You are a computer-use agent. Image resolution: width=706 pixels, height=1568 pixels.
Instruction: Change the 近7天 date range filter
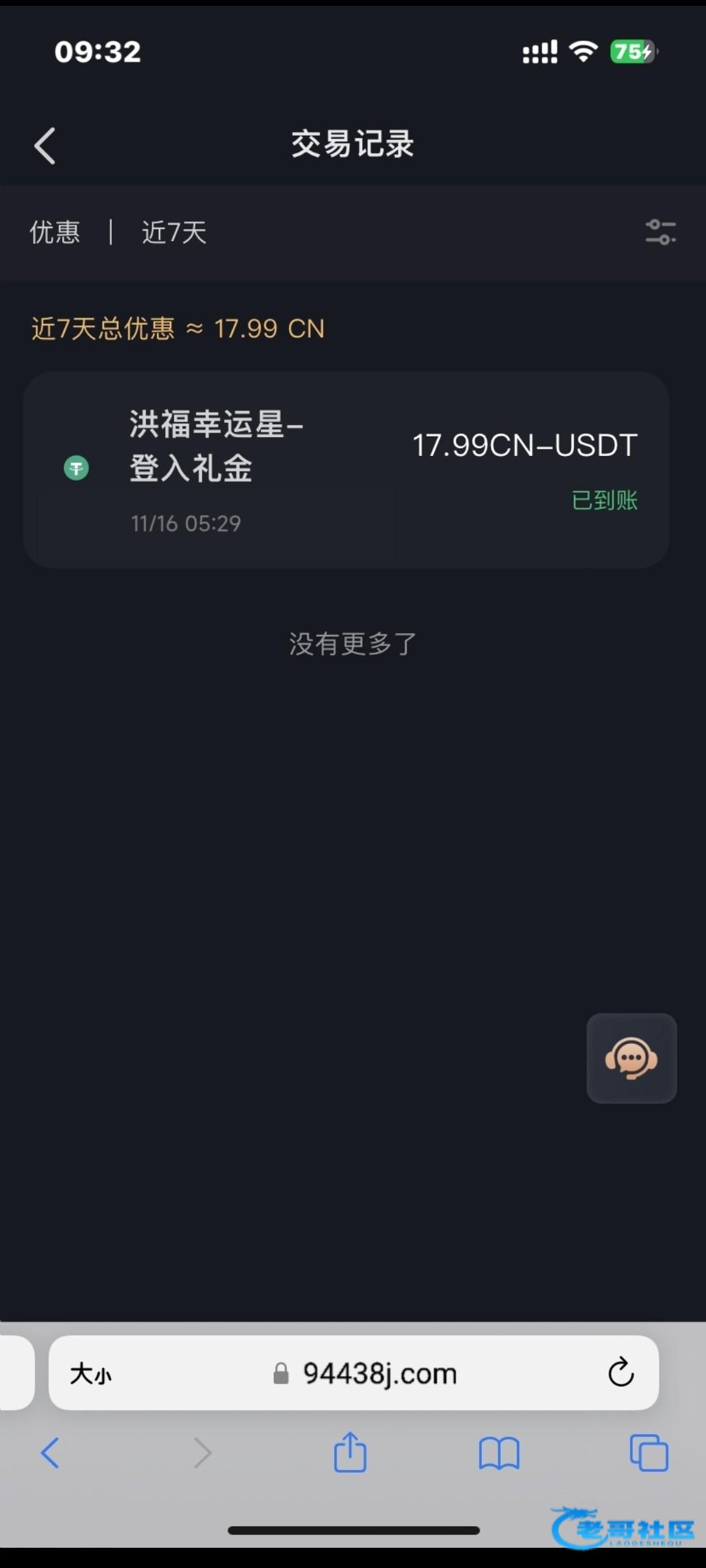click(x=174, y=233)
